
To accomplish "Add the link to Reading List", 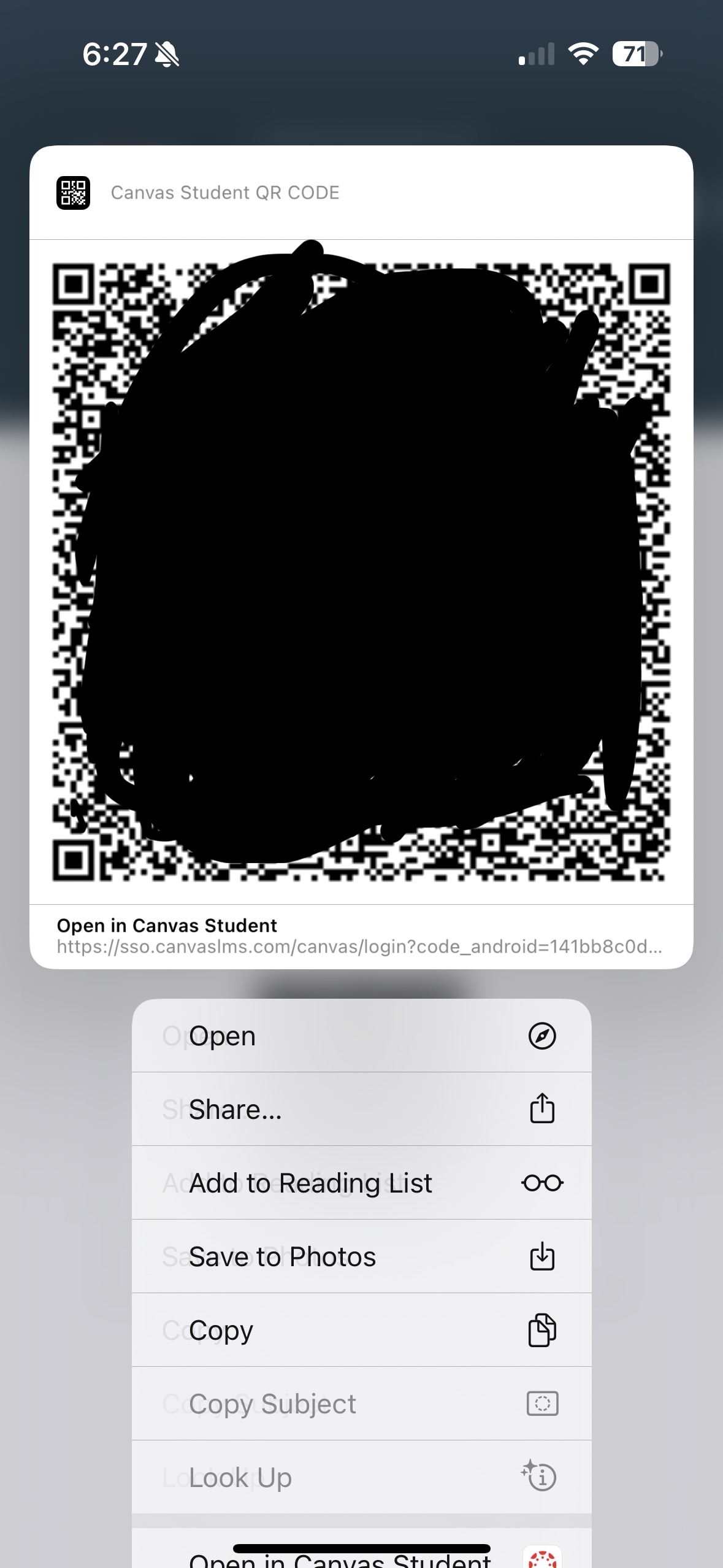I will [x=361, y=1183].
